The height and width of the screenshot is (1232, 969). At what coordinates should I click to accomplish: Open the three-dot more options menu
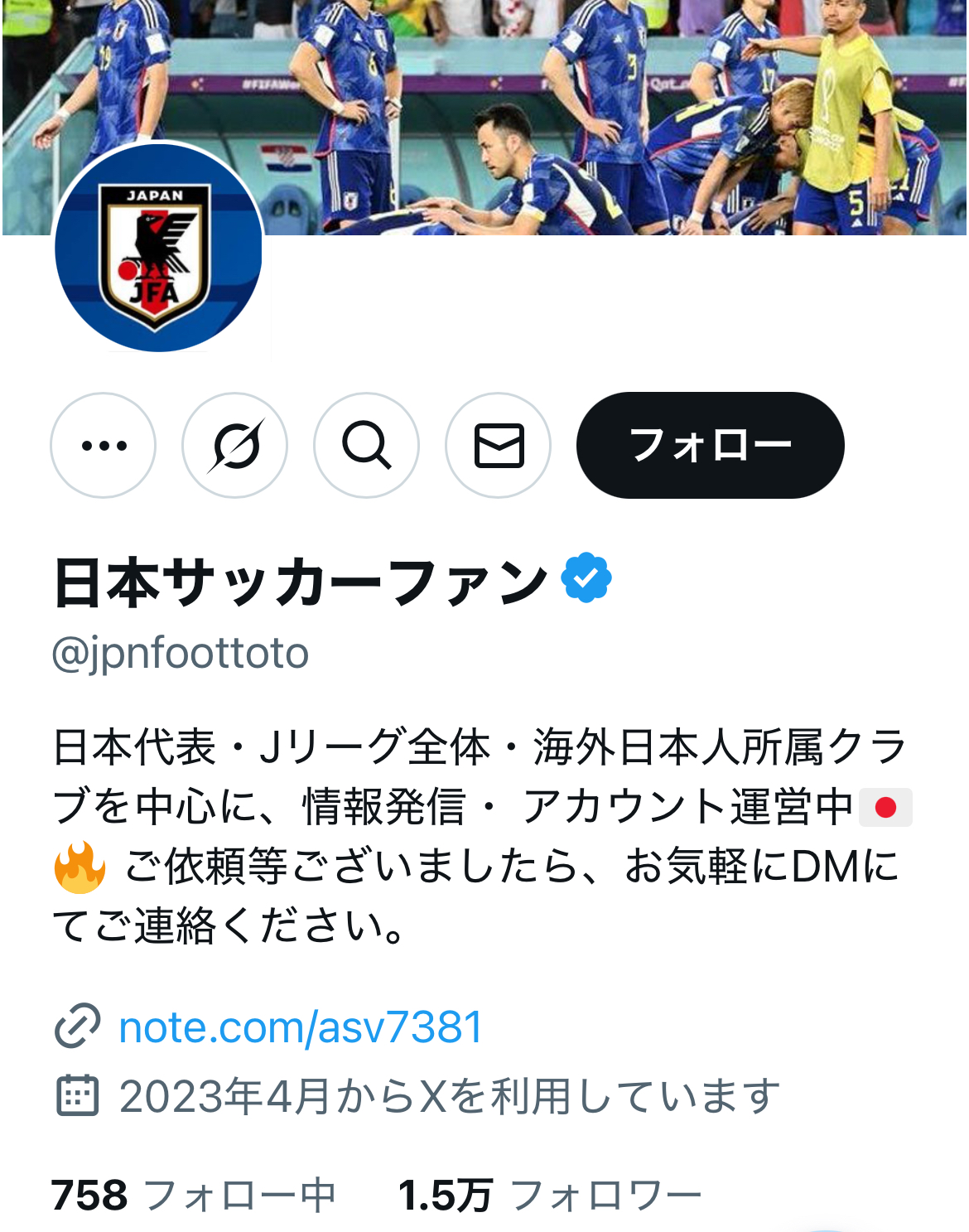[x=104, y=446]
